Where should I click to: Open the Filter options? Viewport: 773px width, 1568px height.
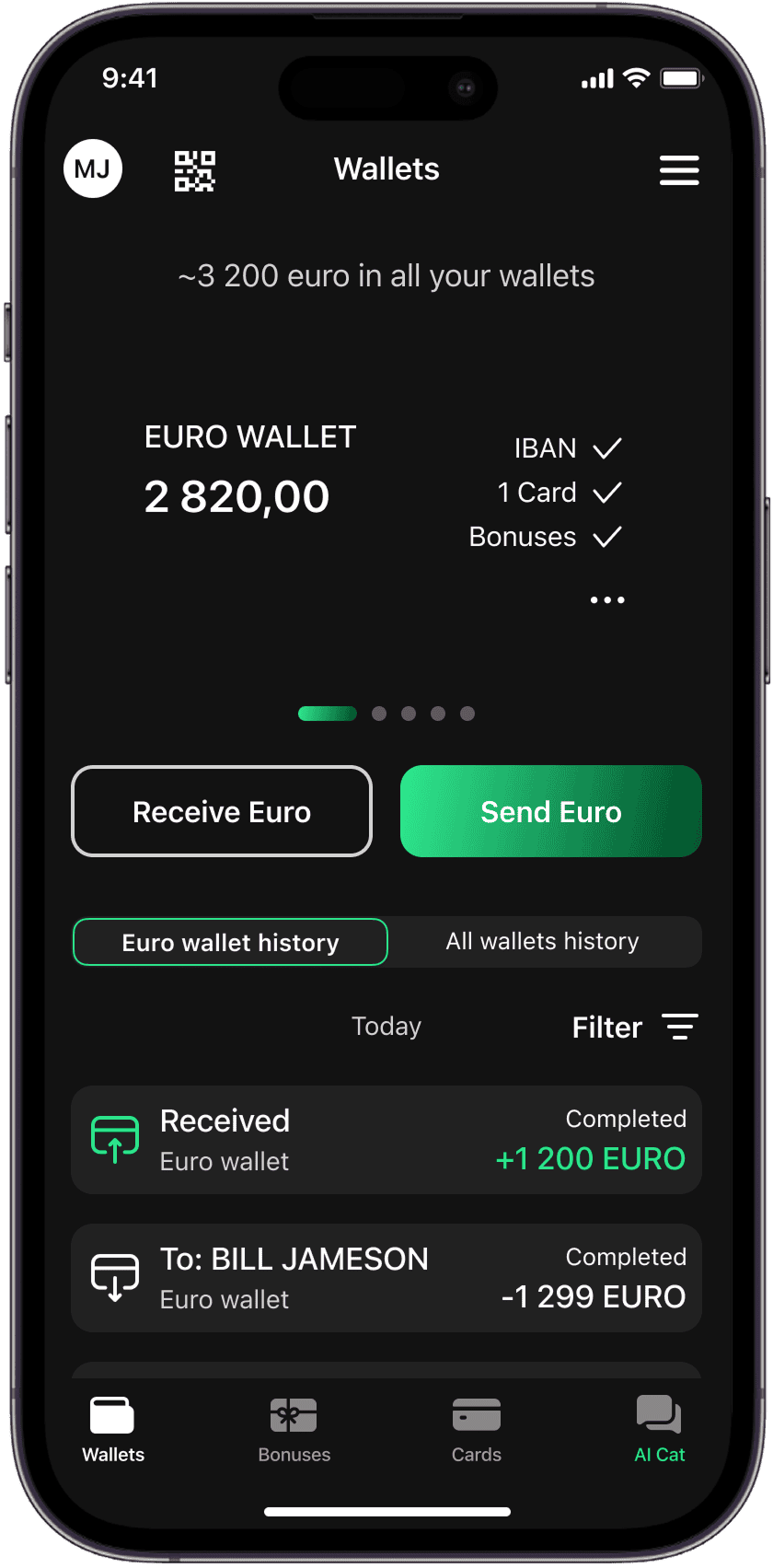(635, 1027)
